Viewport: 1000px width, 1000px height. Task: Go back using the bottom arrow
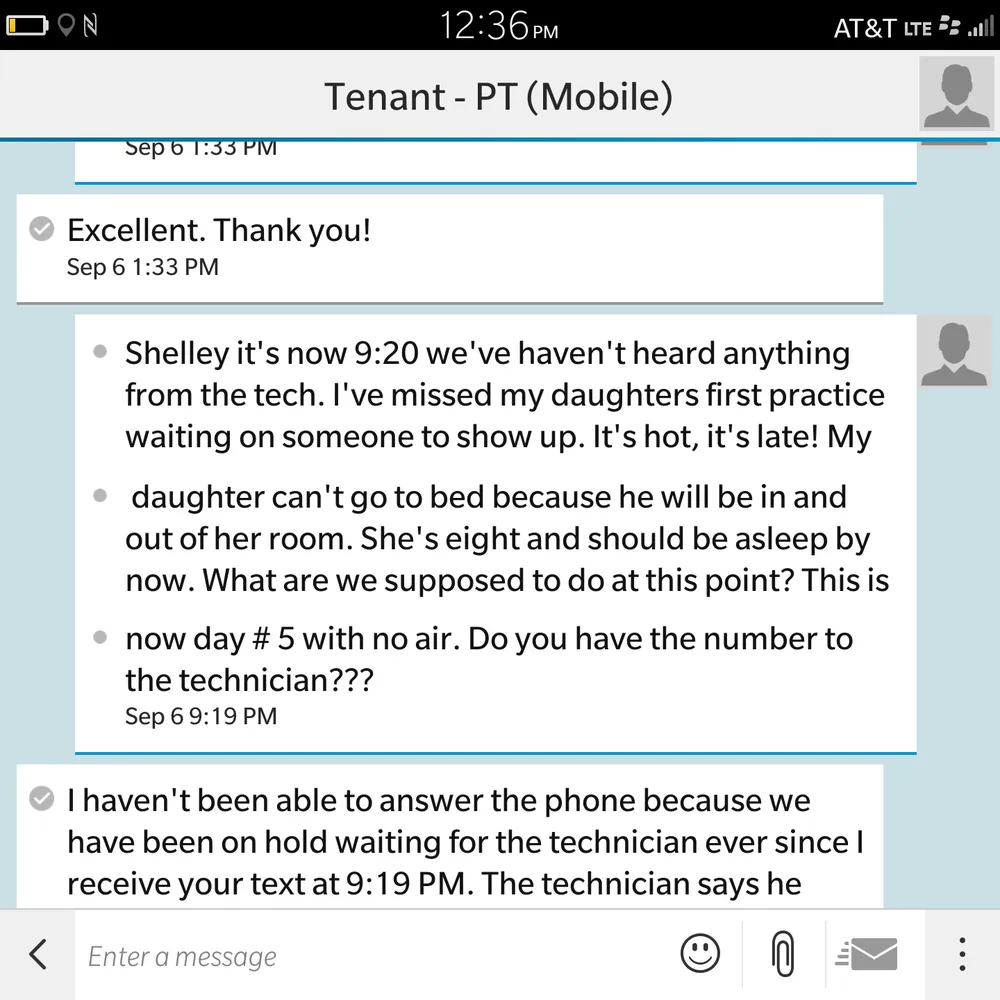click(38, 955)
